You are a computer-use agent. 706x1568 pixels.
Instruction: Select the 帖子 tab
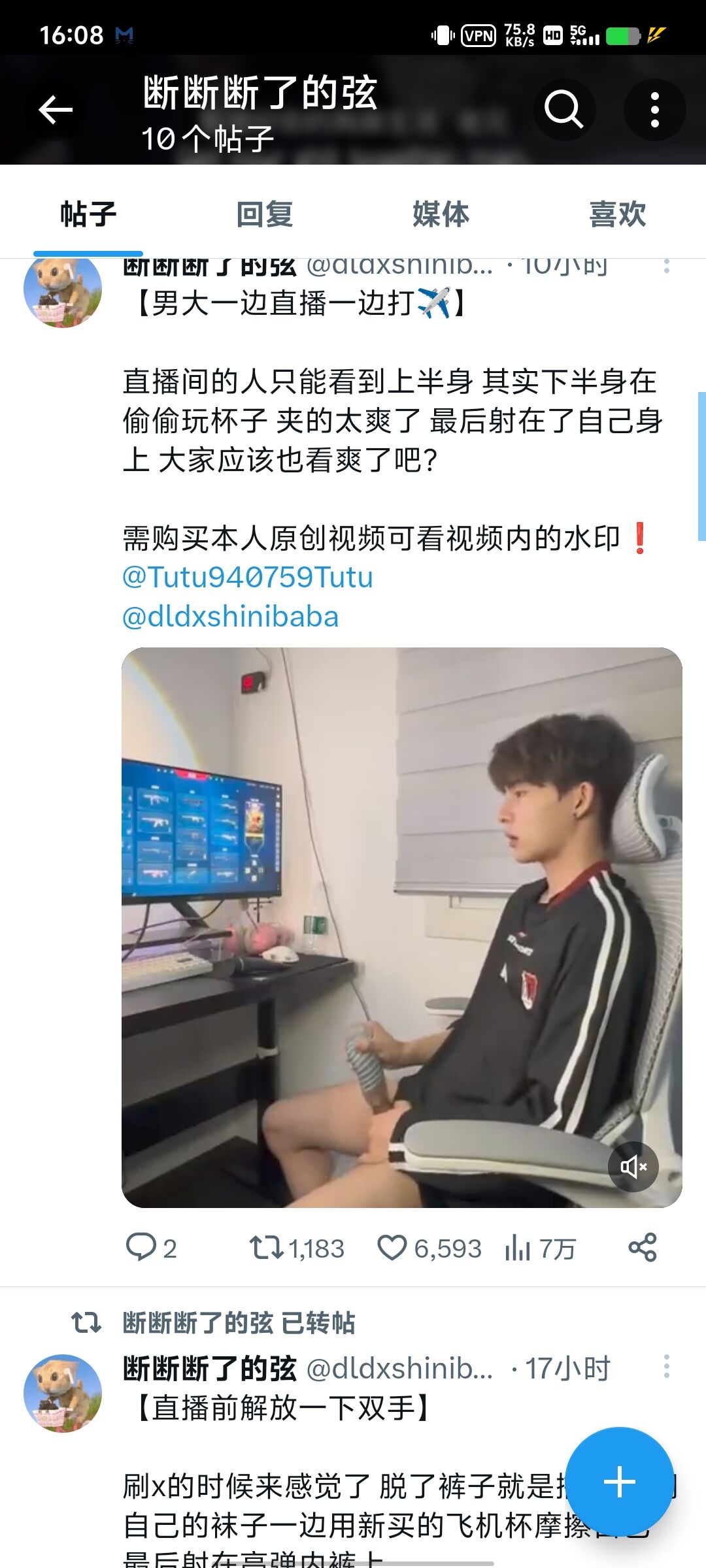tap(88, 214)
